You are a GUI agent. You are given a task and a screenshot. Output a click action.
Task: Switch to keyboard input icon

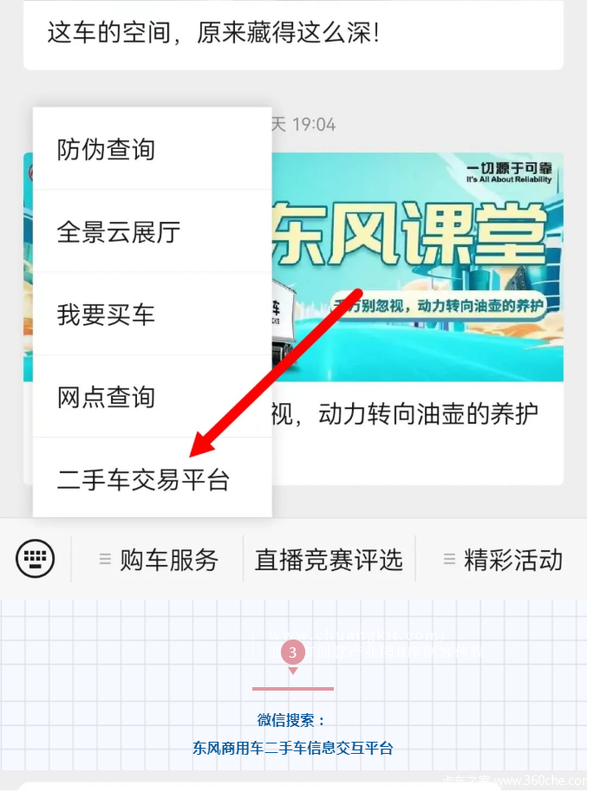click(x=35, y=558)
